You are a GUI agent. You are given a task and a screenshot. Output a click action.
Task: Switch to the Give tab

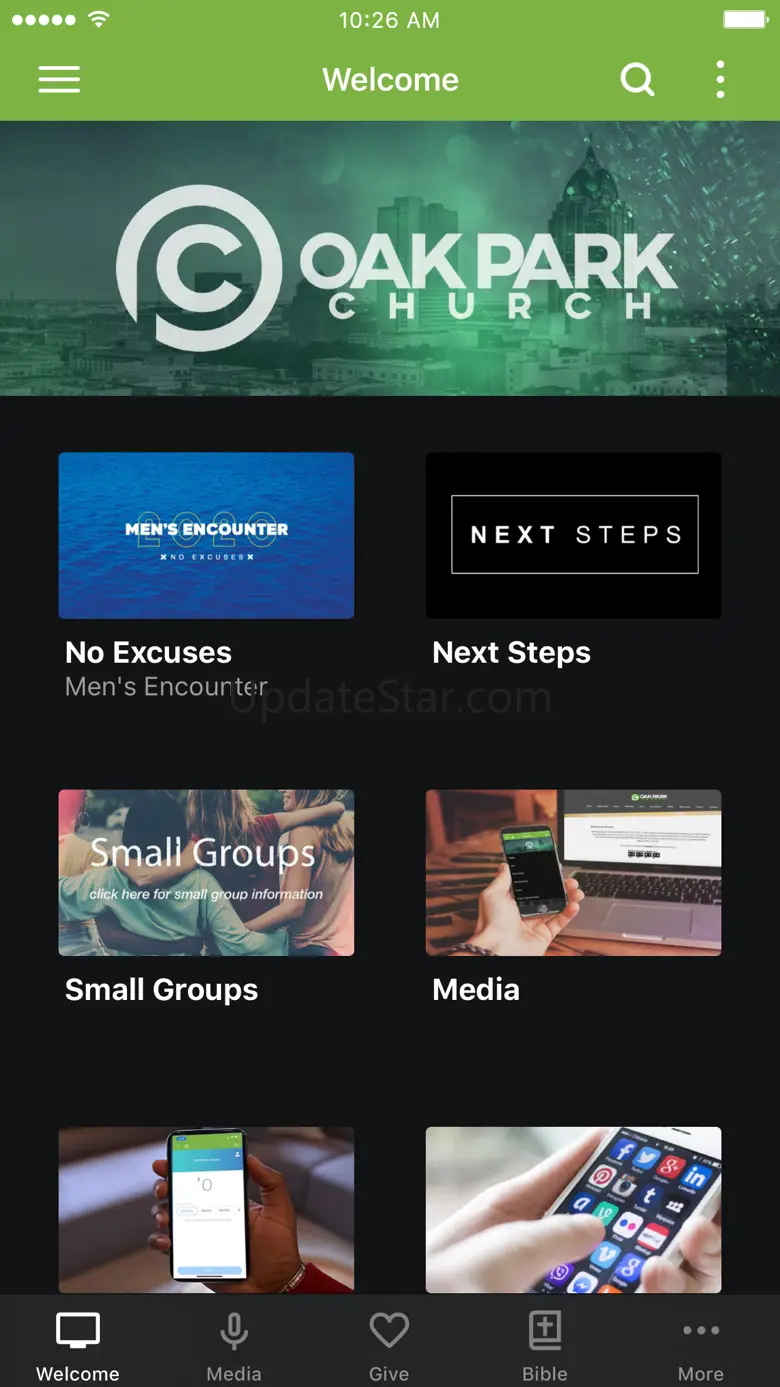[389, 1346]
